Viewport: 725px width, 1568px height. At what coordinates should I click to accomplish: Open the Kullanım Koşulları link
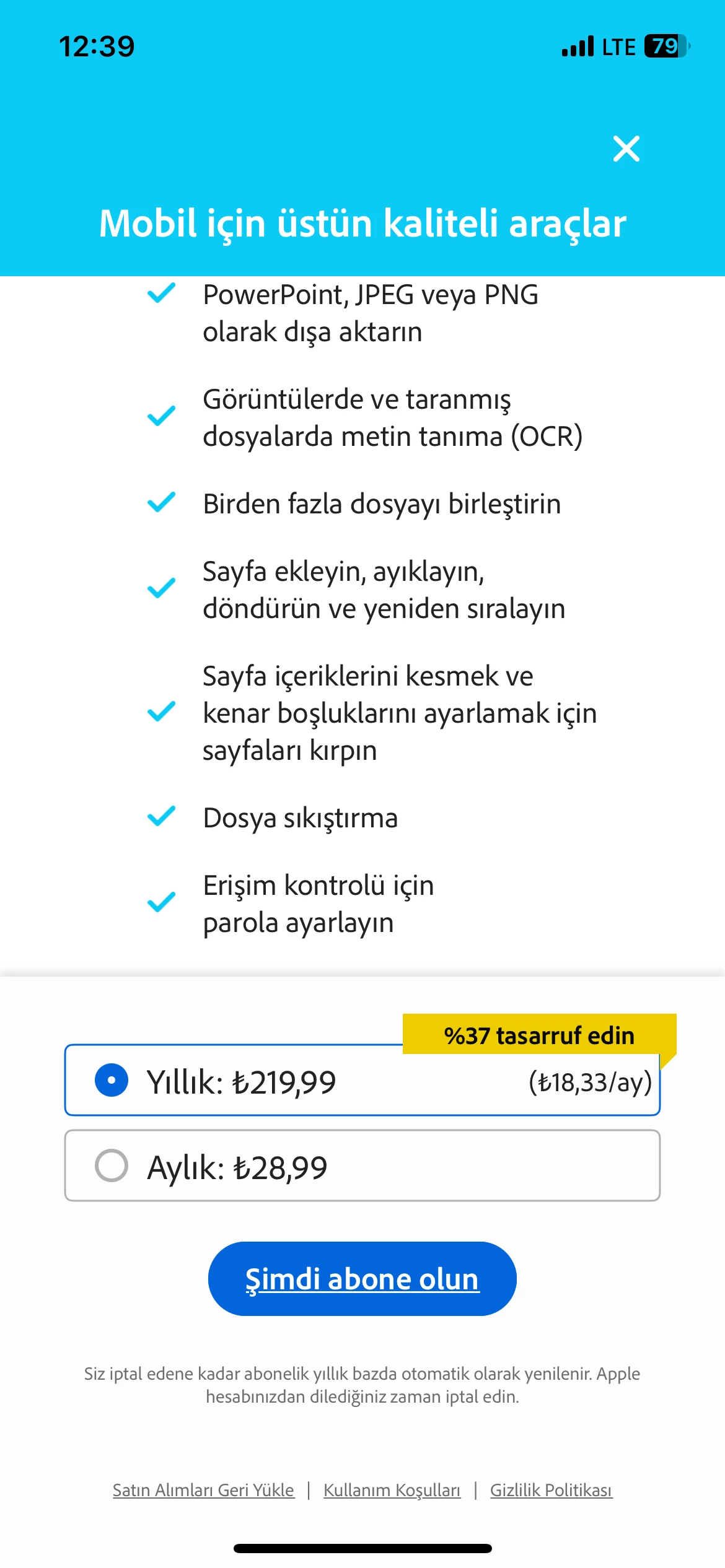pos(392,1490)
